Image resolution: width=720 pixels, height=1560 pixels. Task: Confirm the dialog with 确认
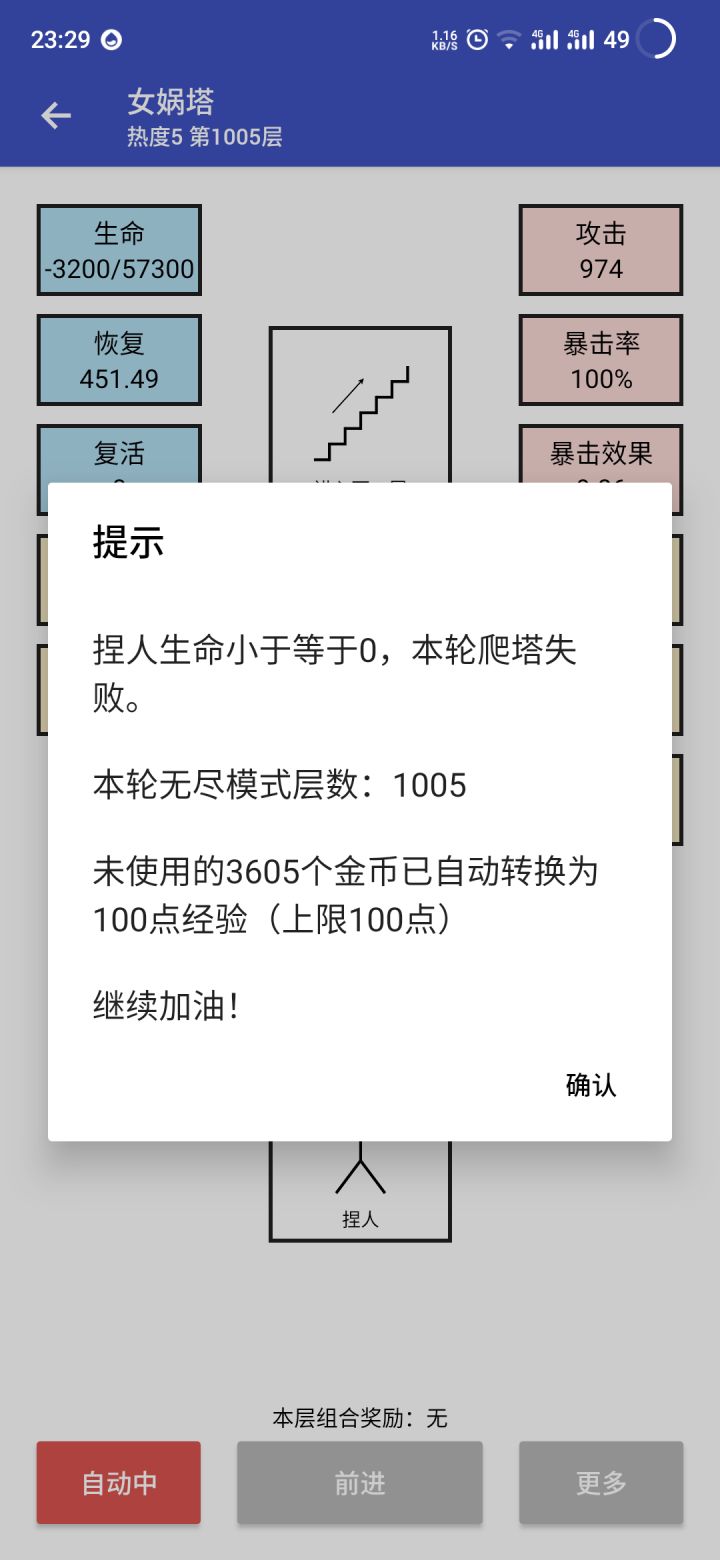[x=590, y=1085]
